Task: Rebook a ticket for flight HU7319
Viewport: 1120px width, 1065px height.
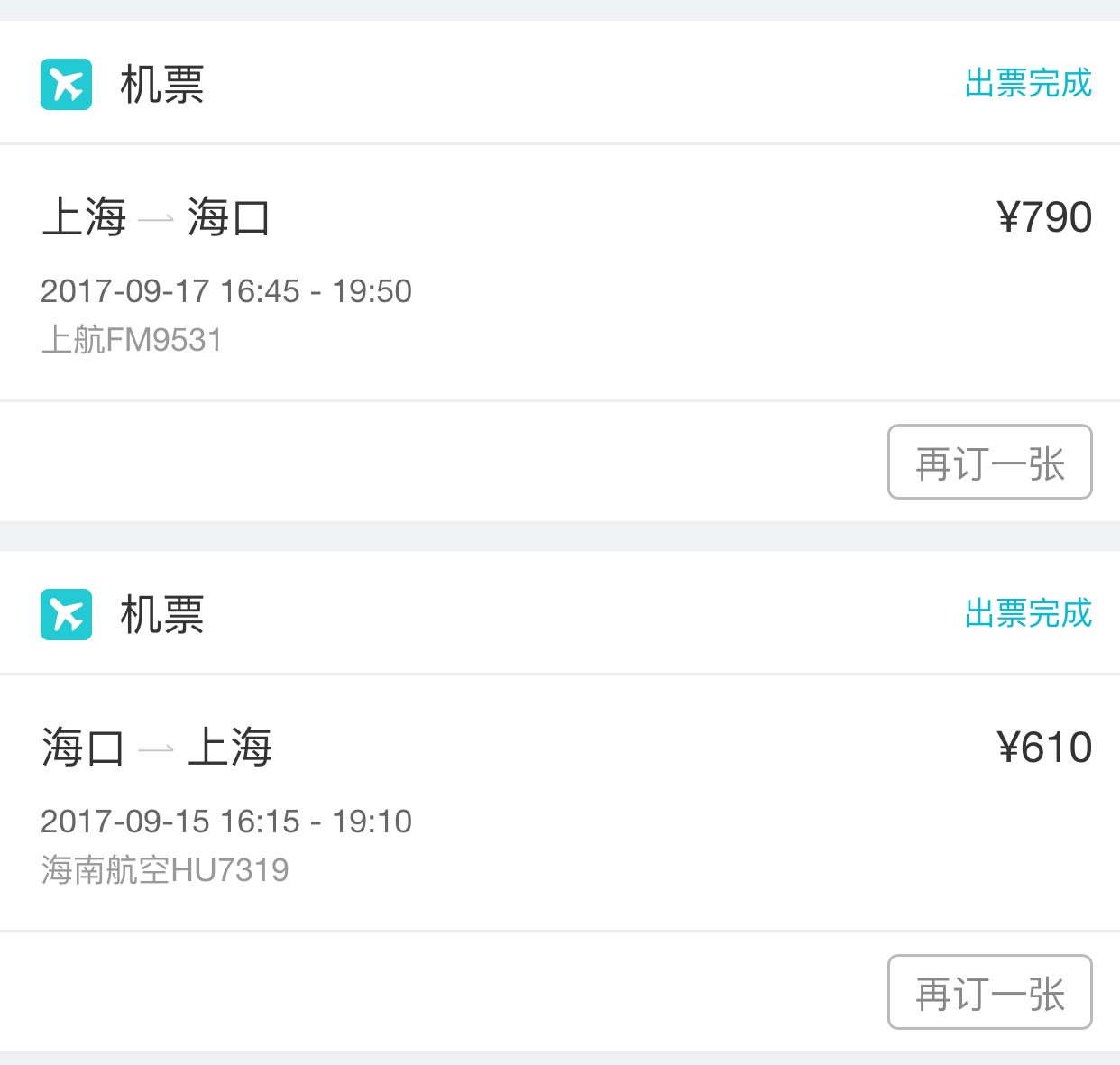Action: (x=989, y=992)
